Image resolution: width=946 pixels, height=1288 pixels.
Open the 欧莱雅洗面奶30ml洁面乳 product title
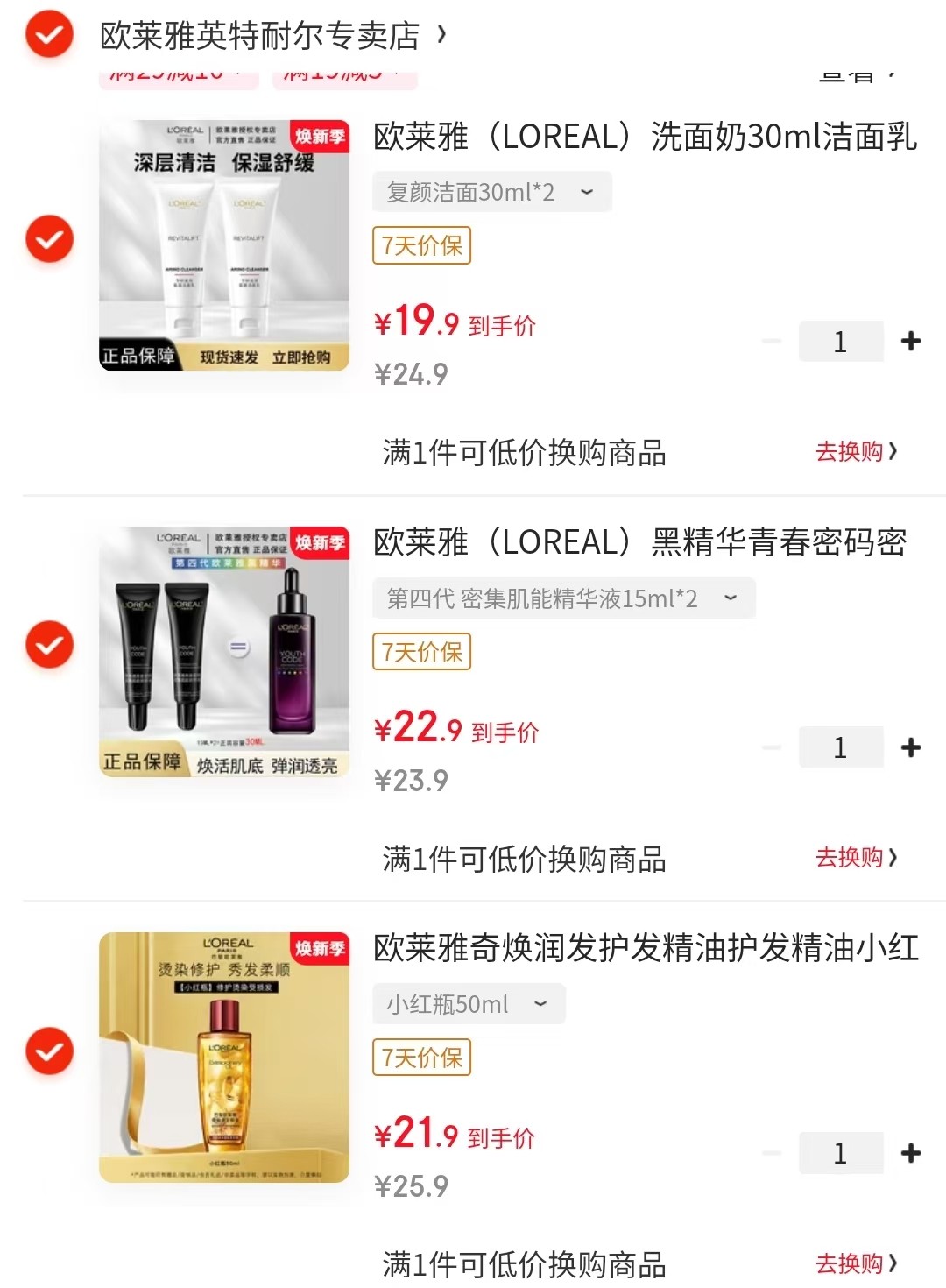click(x=646, y=137)
